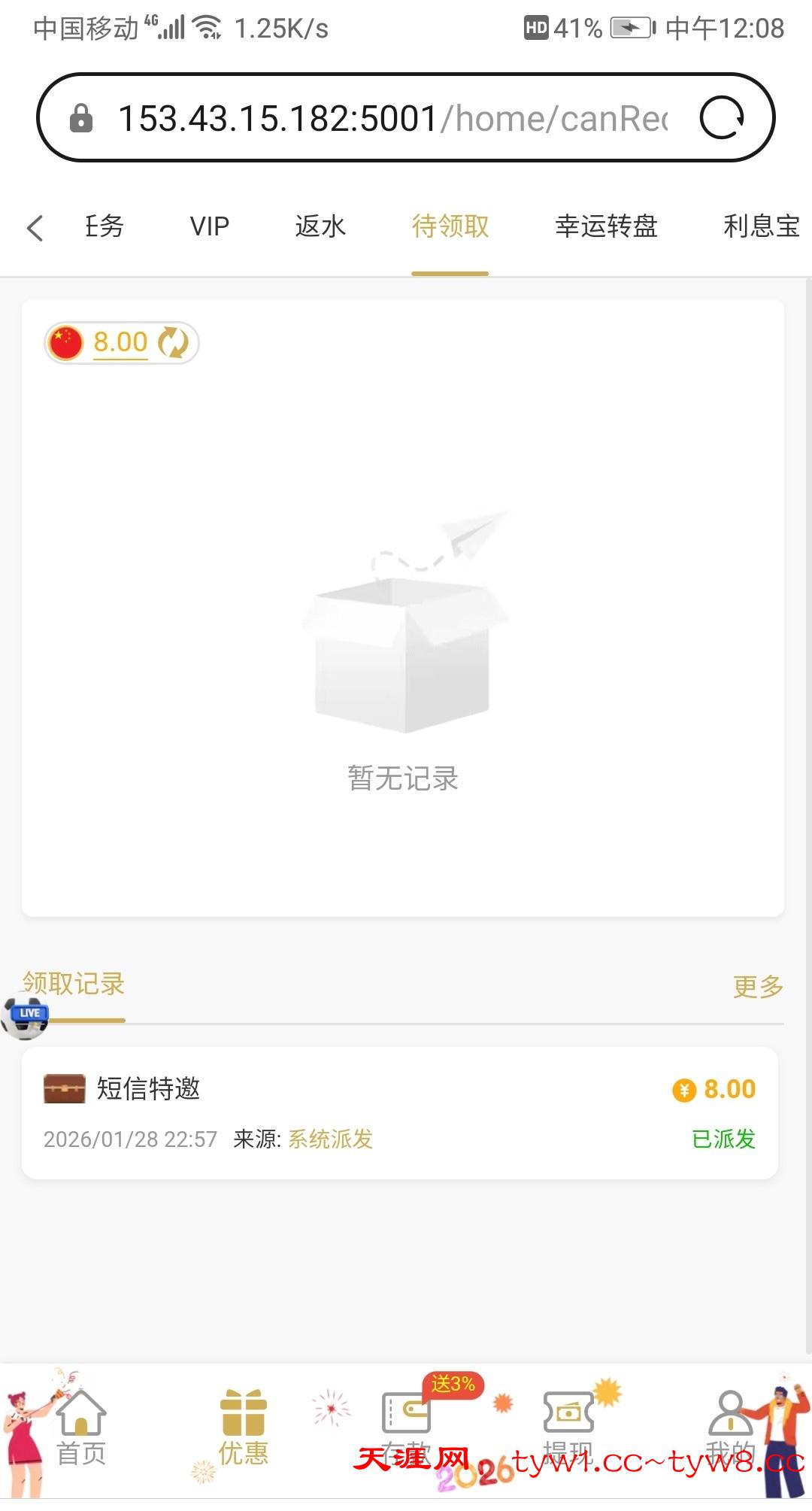Open the 短信特邀 record

coord(399,1112)
